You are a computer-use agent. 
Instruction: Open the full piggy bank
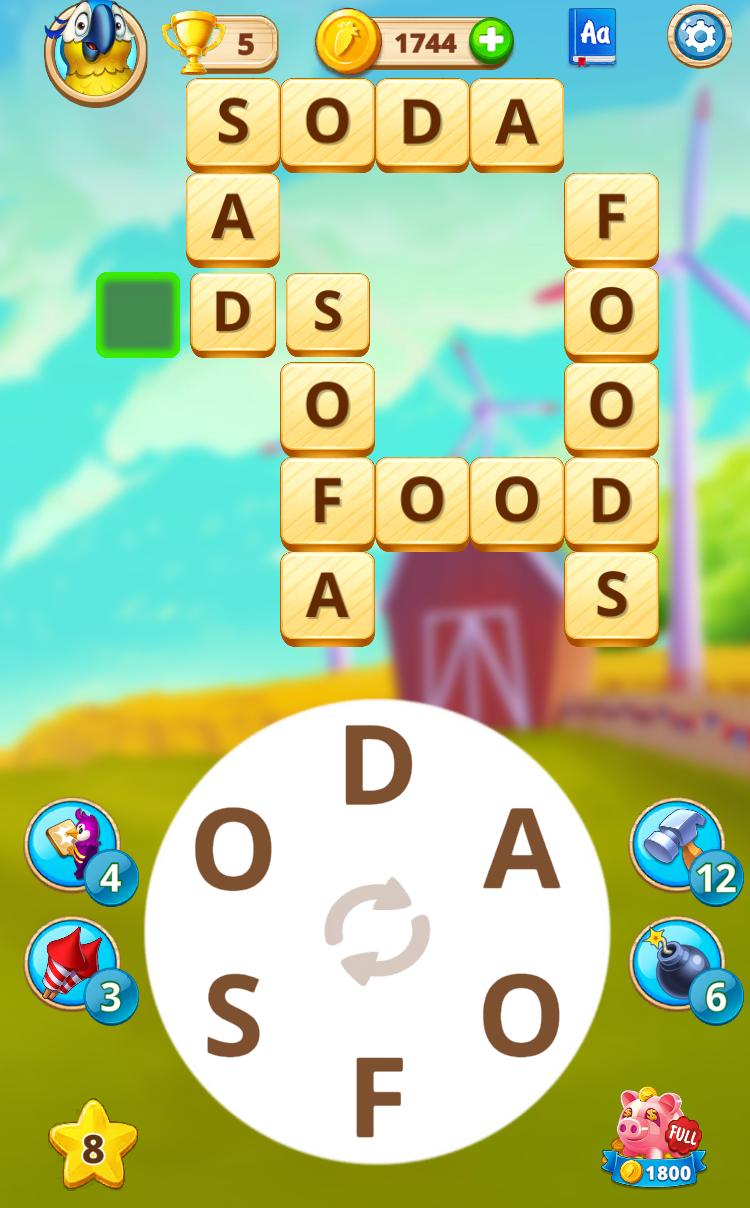655,1137
